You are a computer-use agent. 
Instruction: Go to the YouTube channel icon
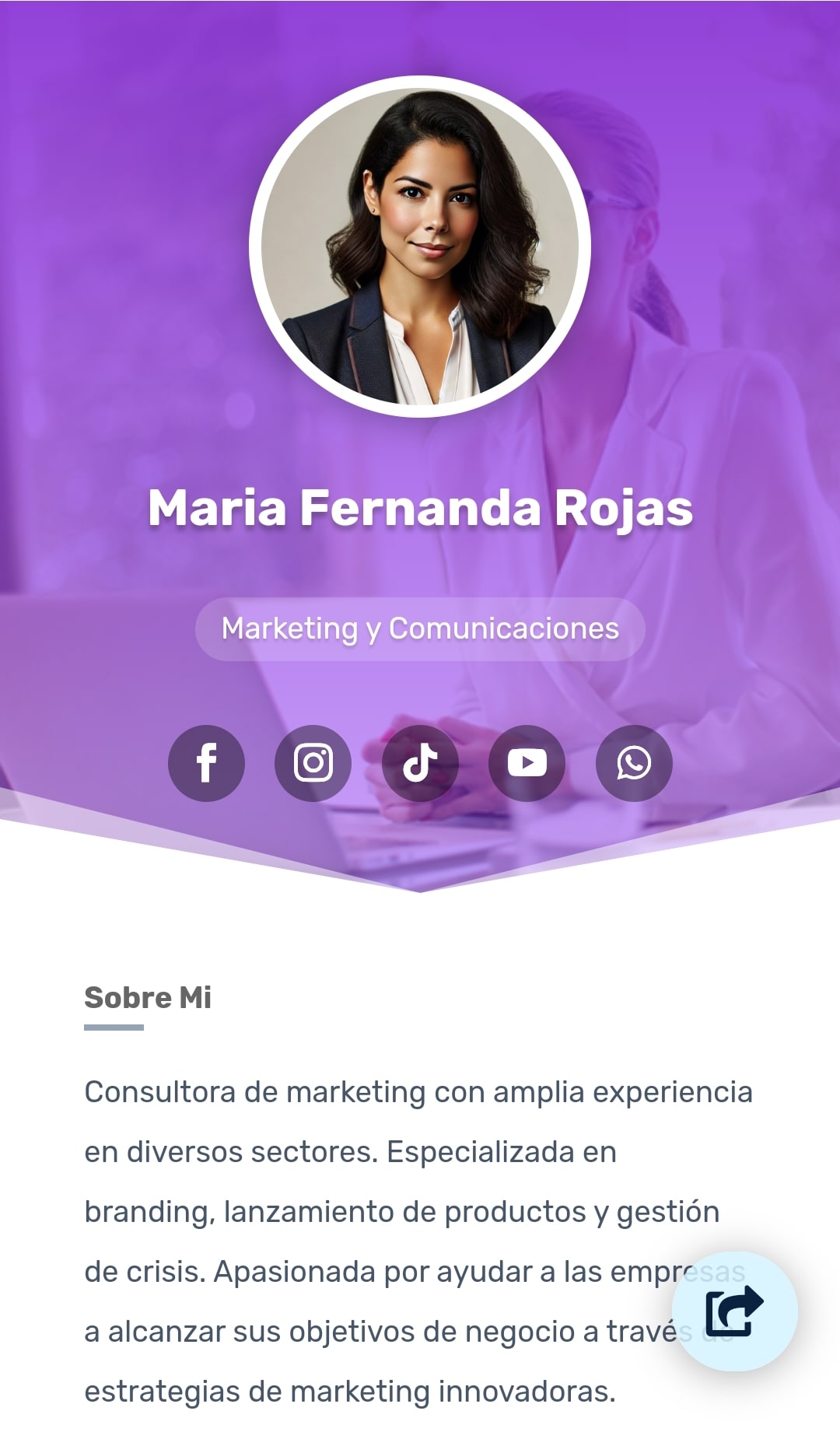[x=527, y=763]
